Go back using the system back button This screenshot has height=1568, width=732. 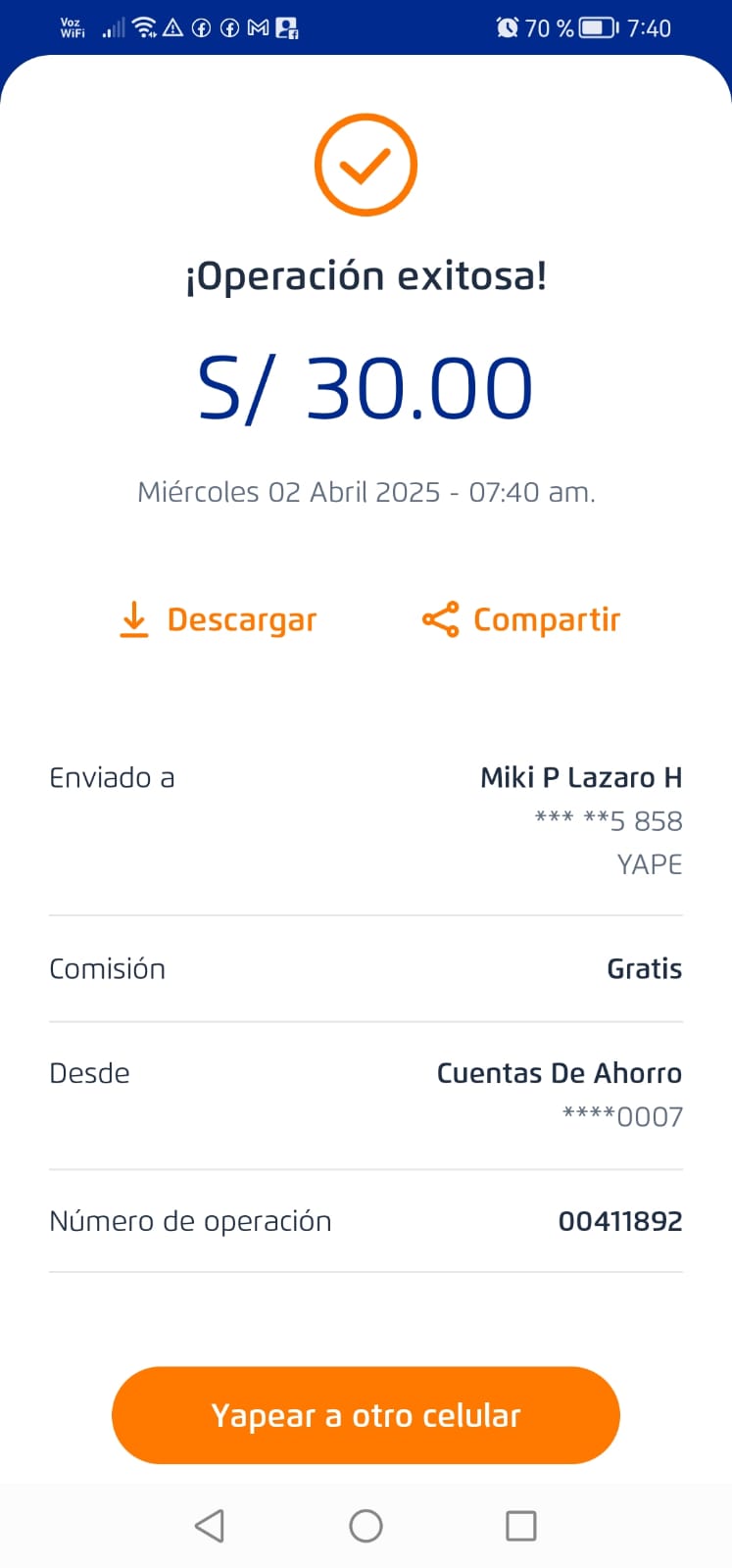pos(210,1526)
